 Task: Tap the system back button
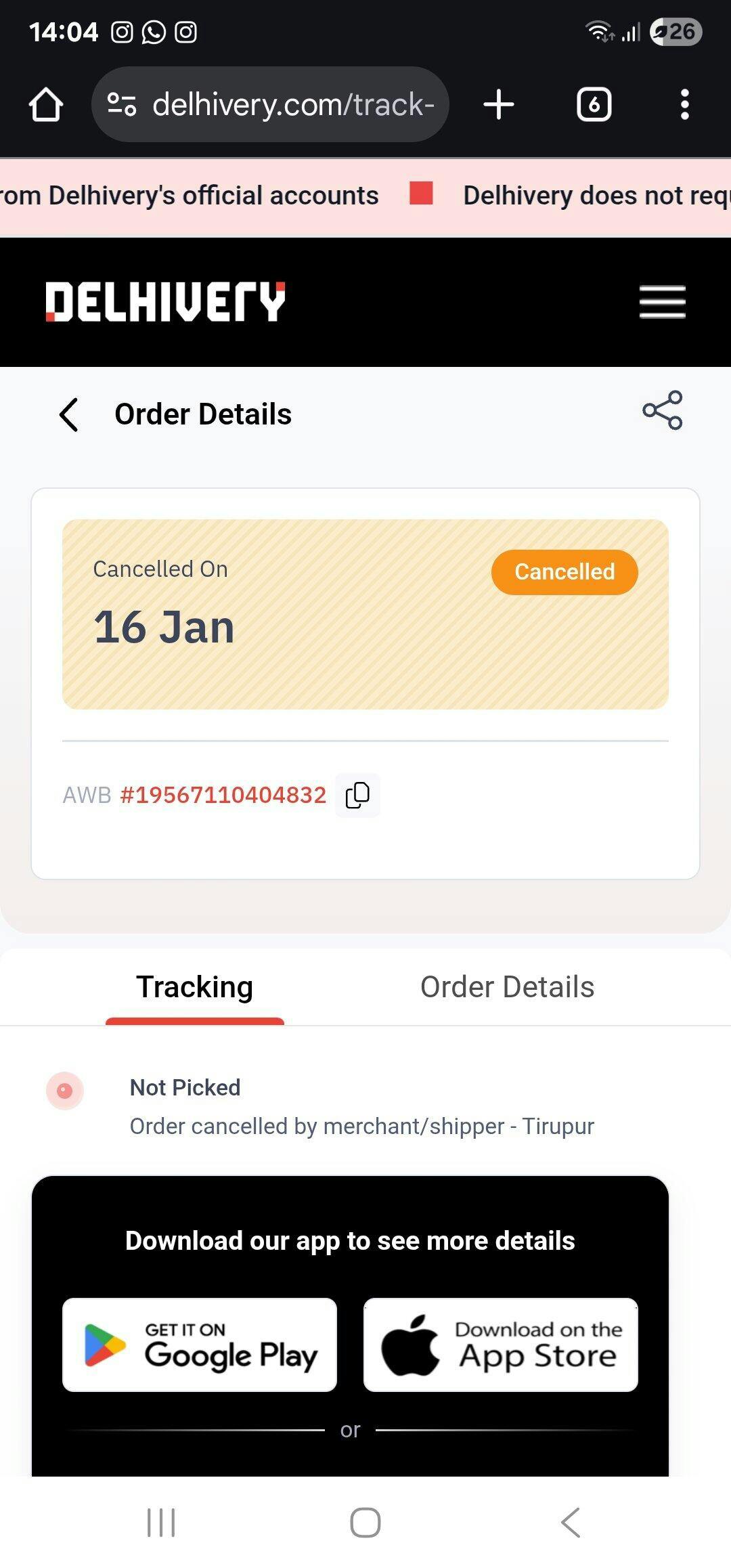571,1523
